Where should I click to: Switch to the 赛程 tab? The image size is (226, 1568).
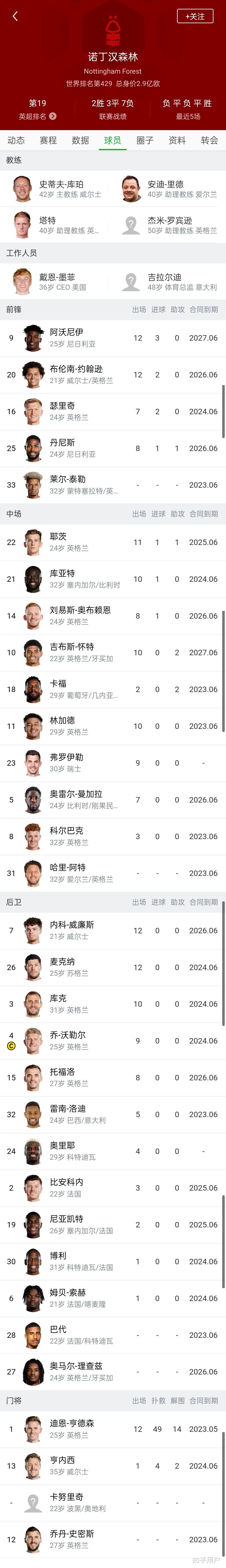point(48,141)
